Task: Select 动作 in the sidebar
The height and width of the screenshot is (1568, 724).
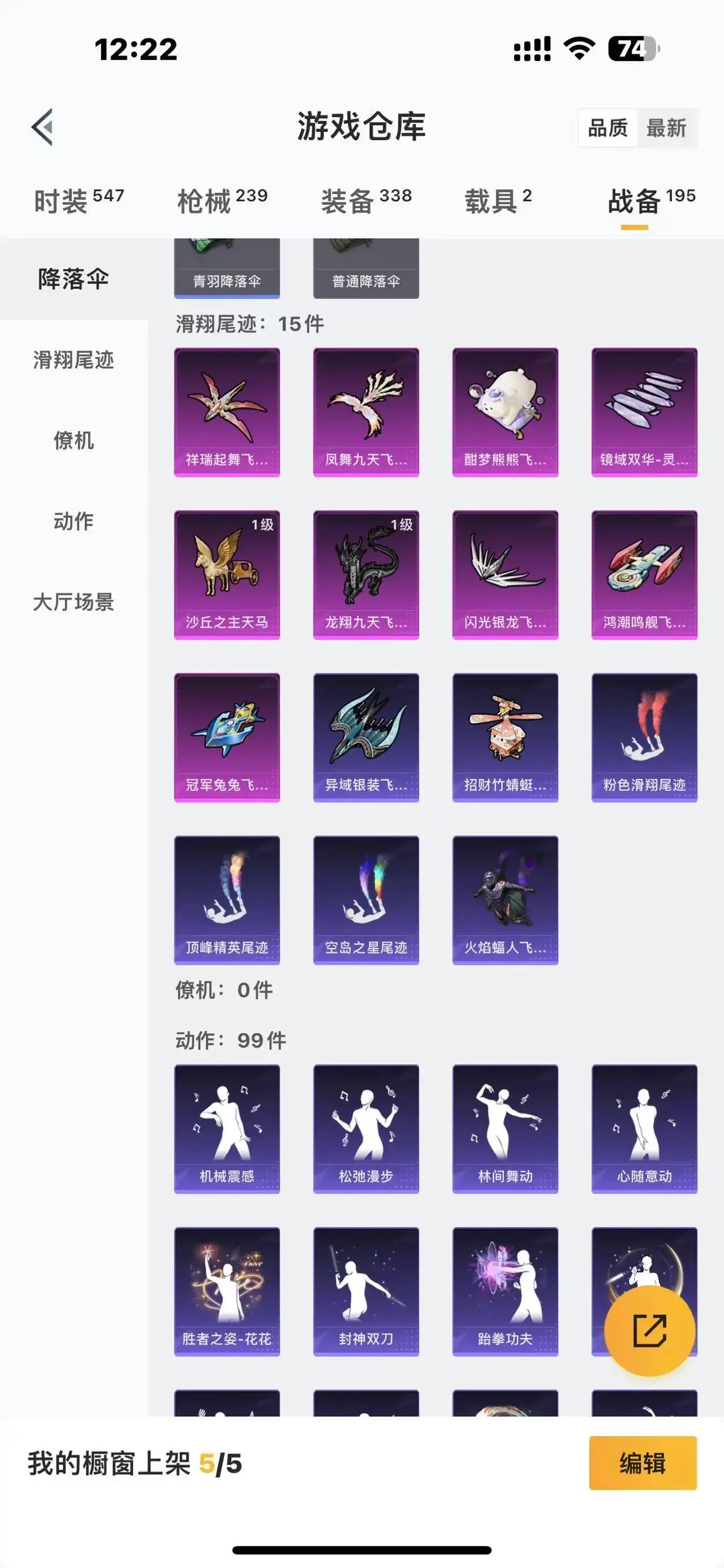Action: 74,521
